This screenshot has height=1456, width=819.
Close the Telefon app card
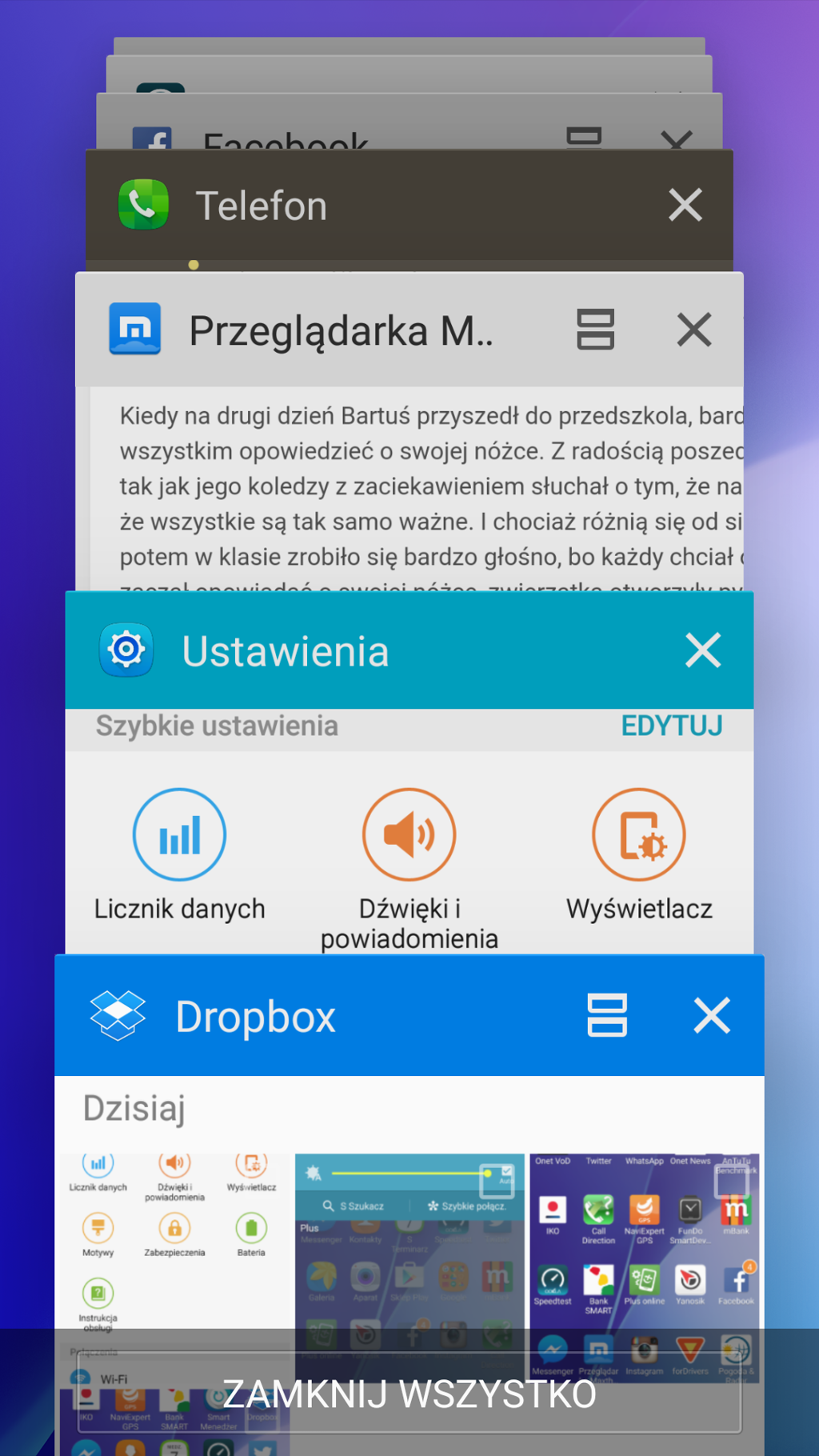click(685, 206)
